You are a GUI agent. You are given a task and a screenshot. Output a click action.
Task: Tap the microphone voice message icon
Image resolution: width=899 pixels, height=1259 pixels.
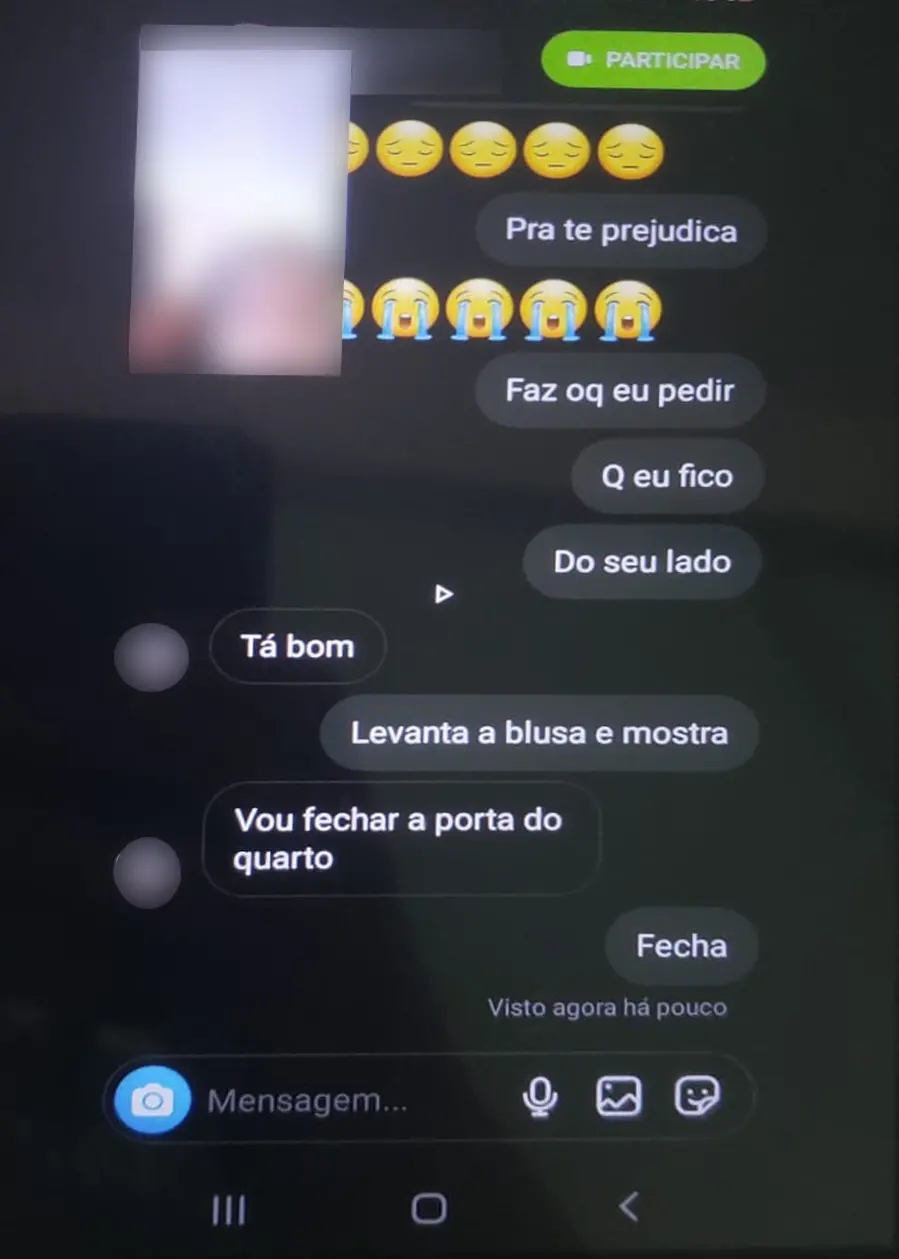540,1098
